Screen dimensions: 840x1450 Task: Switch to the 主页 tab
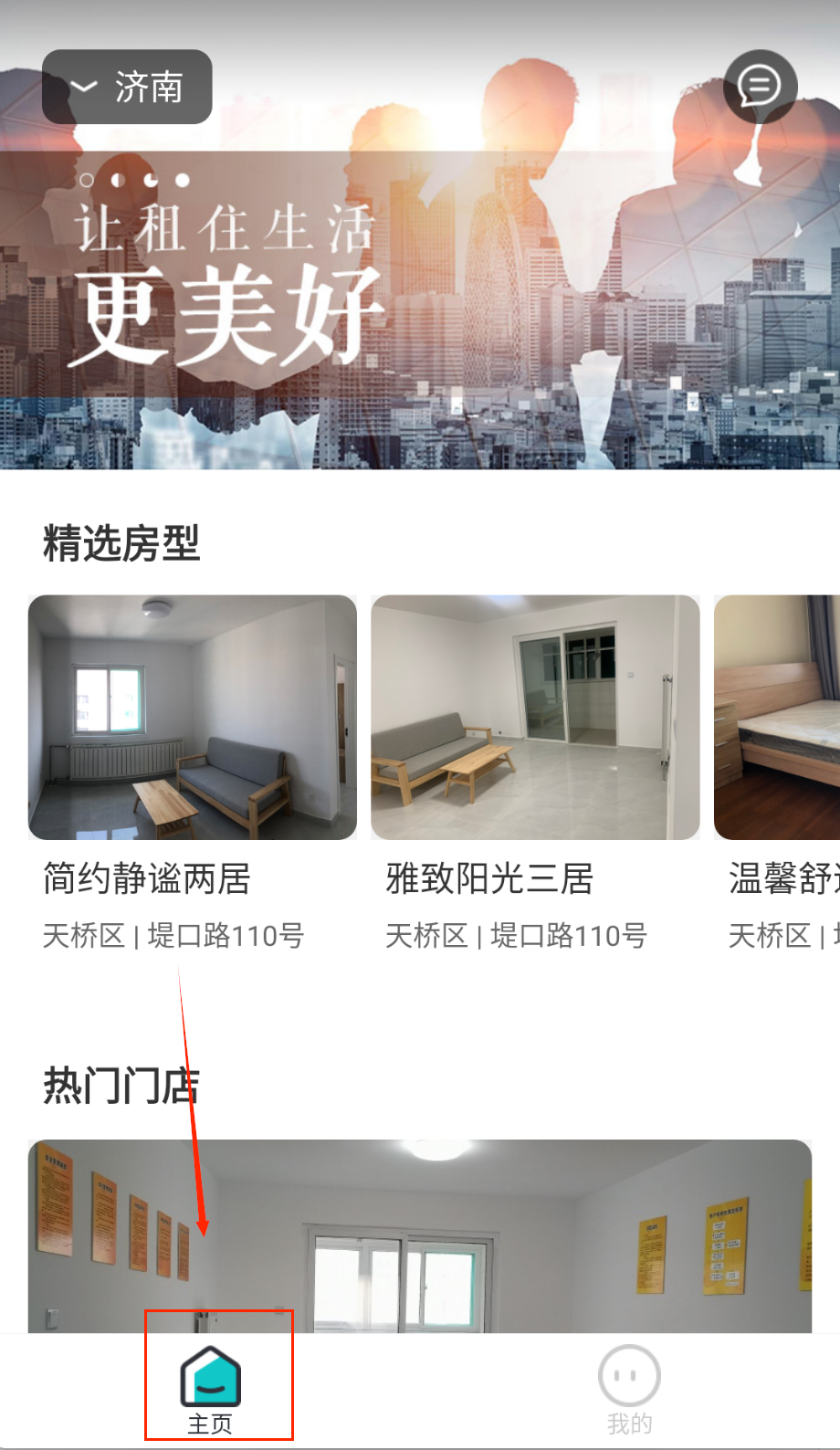coord(211,1389)
